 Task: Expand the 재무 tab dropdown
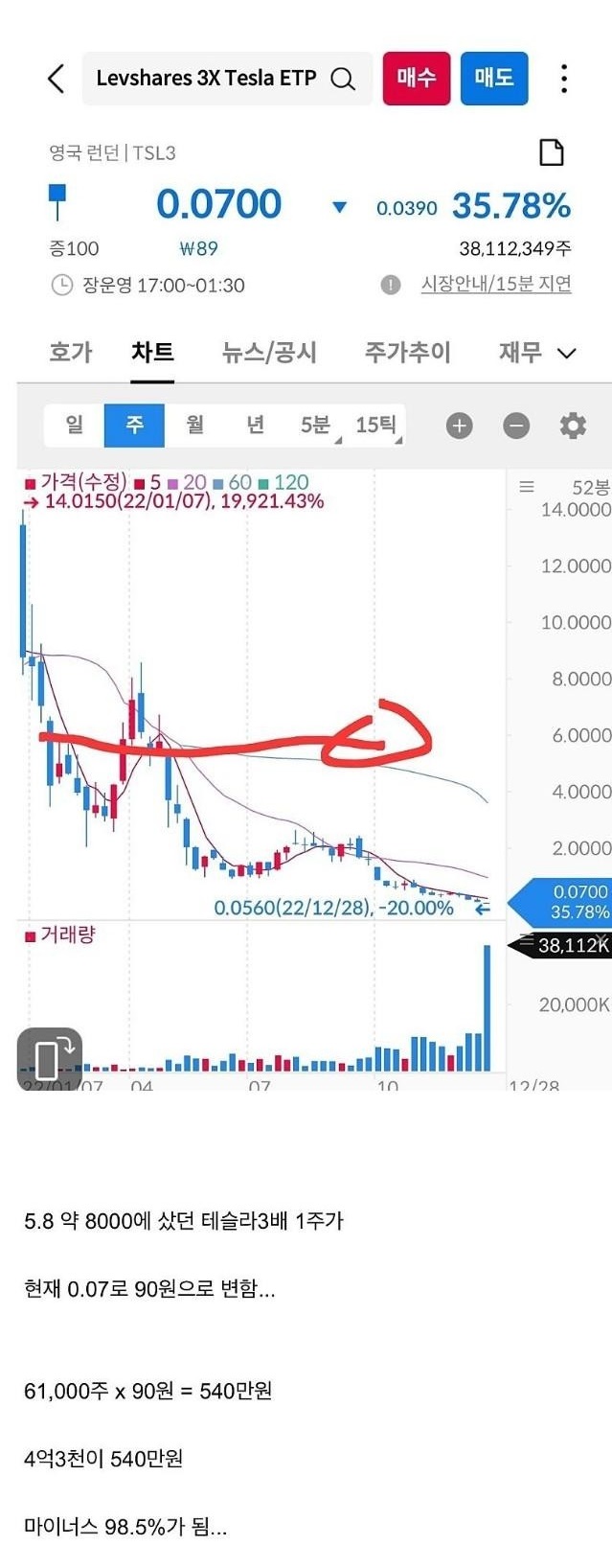[x=537, y=352]
